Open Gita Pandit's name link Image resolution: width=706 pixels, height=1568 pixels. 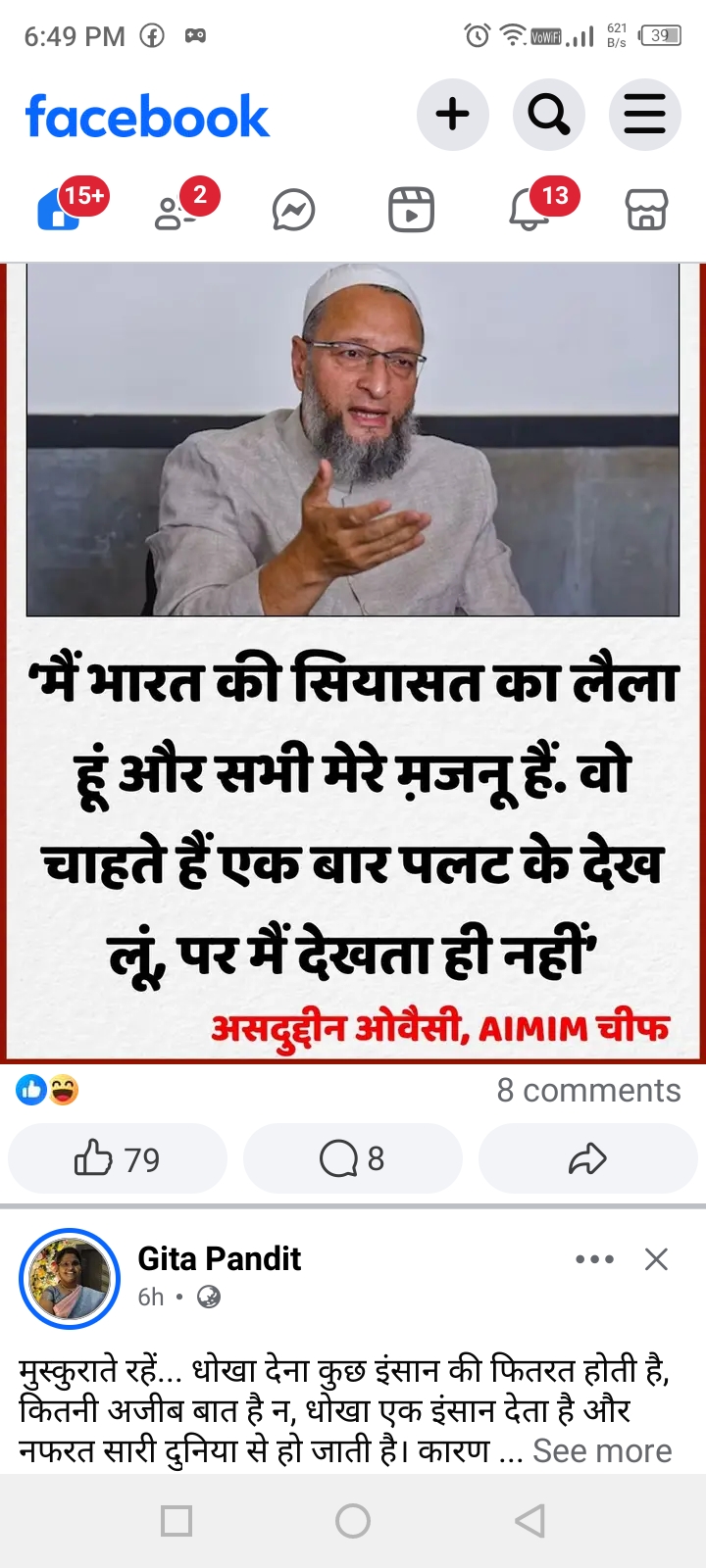coord(219,1258)
